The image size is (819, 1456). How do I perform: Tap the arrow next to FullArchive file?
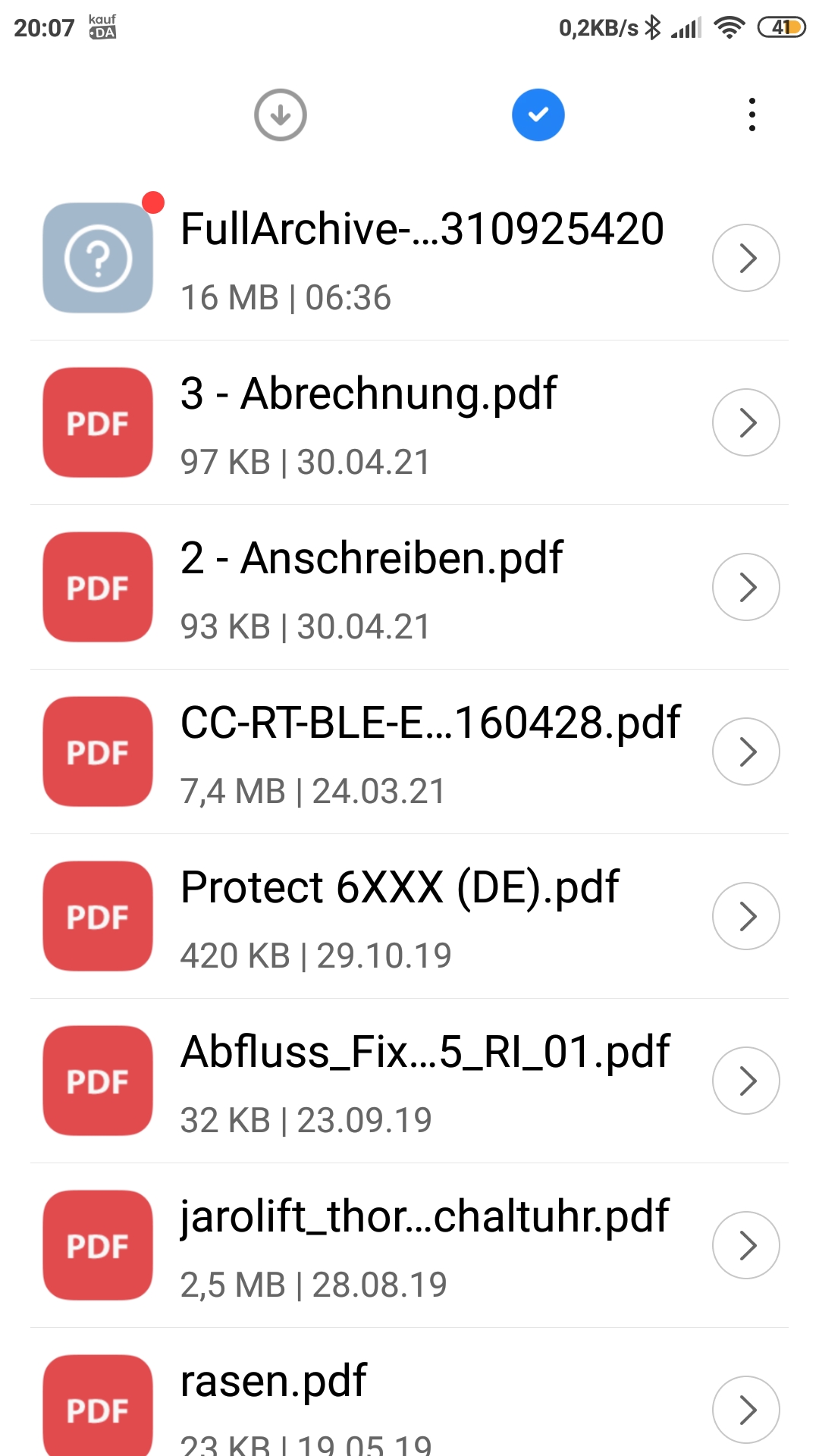tap(746, 258)
